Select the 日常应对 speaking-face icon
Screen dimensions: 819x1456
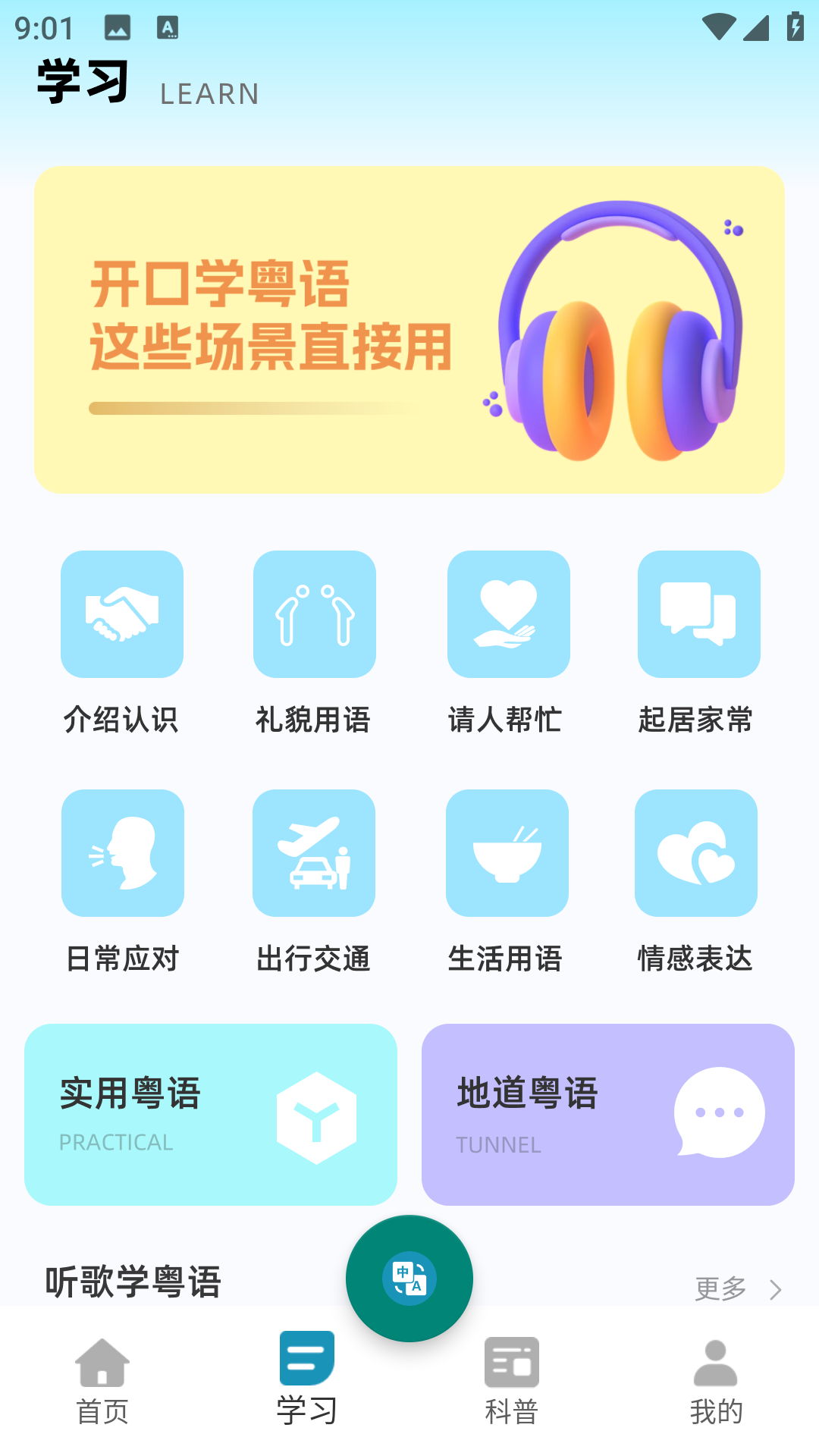tap(122, 852)
